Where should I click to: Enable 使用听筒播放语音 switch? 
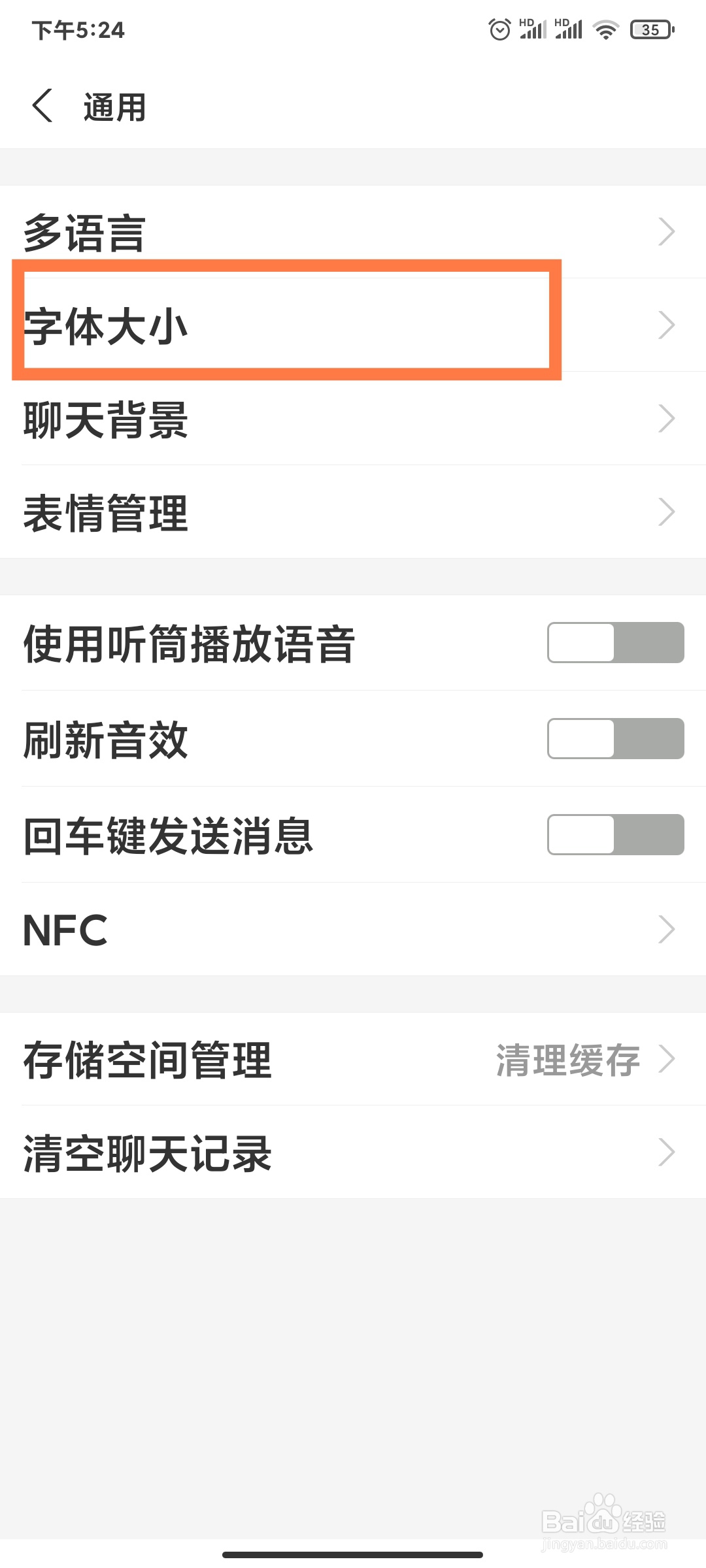pyautogui.click(x=613, y=644)
